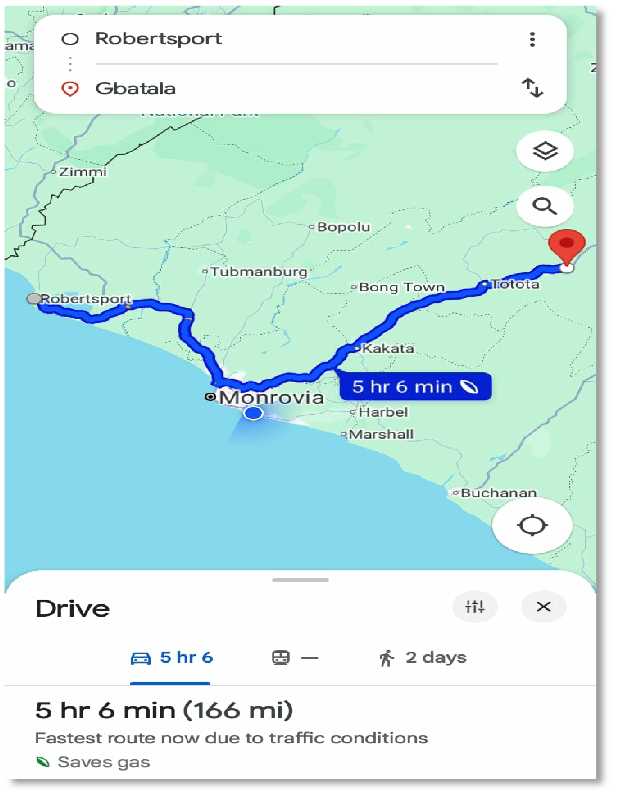Tap the red Gbatala destination pin
Image resolution: width=630 pixels, height=793 pixels.
pos(568,246)
